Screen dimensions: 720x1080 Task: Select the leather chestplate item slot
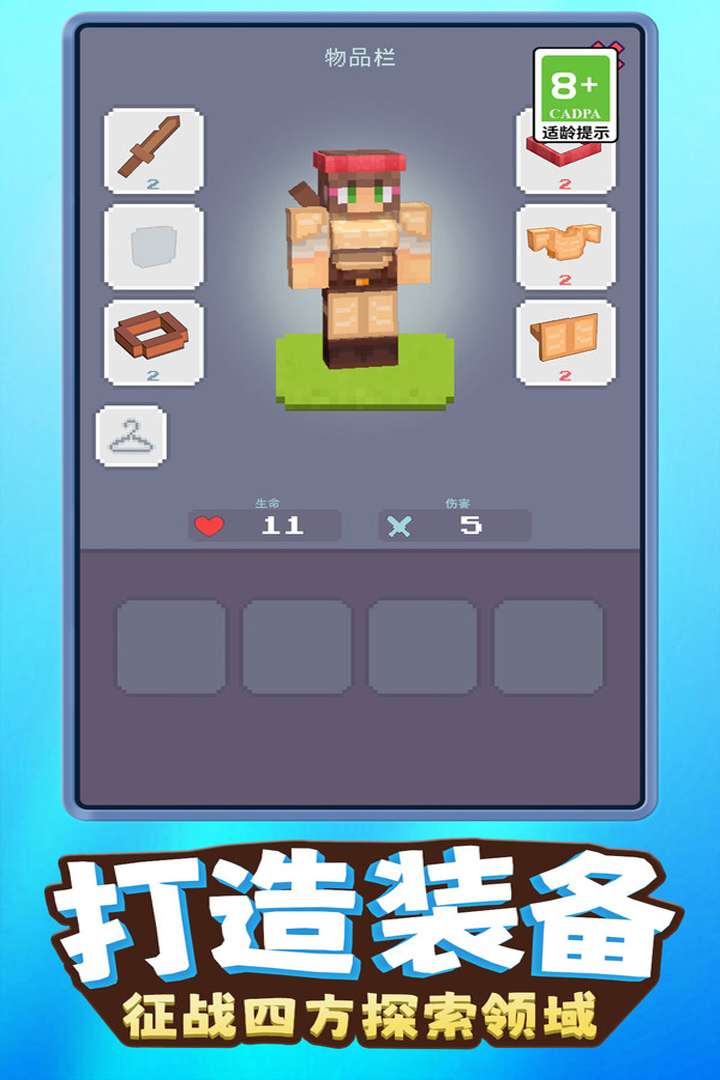(563, 248)
